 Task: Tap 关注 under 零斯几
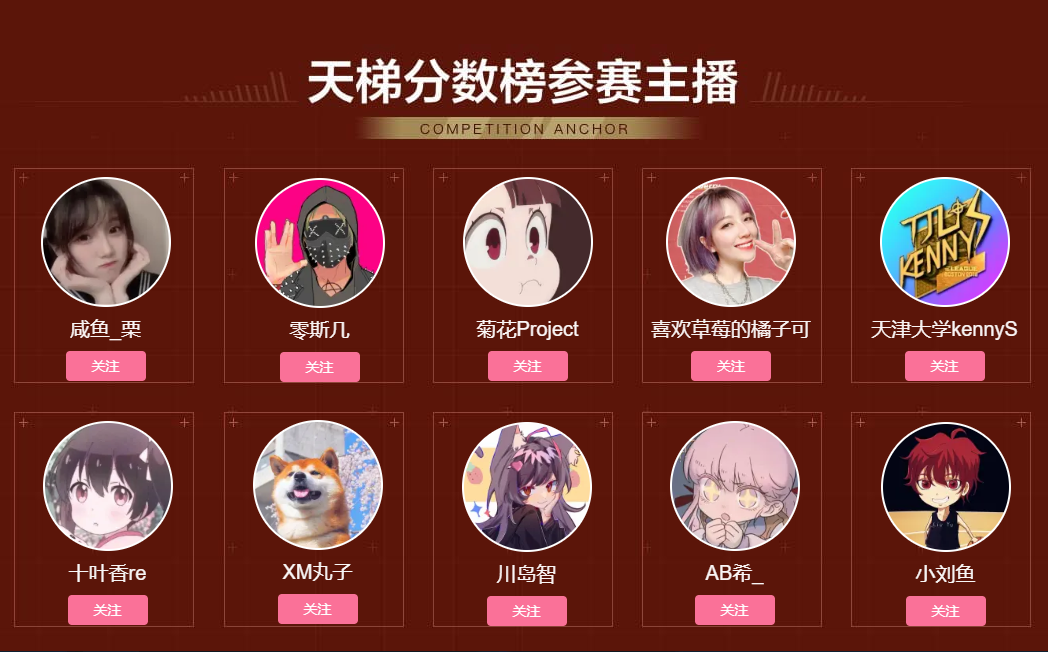(x=319, y=367)
